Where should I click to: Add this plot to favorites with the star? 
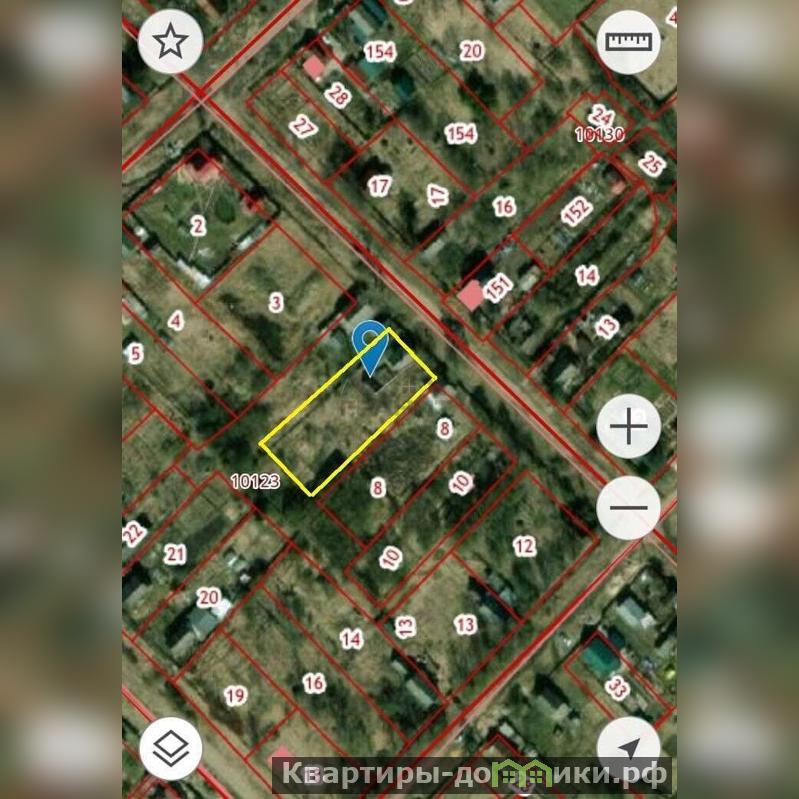click(x=170, y=42)
